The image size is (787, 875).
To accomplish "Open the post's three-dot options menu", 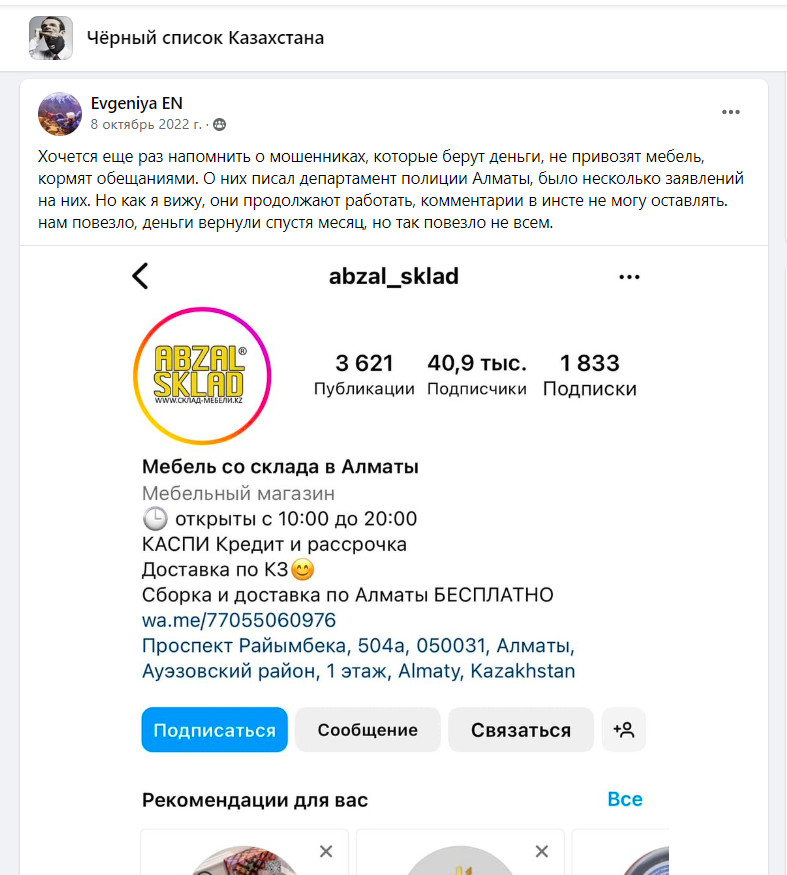I will tap(731, 111).
